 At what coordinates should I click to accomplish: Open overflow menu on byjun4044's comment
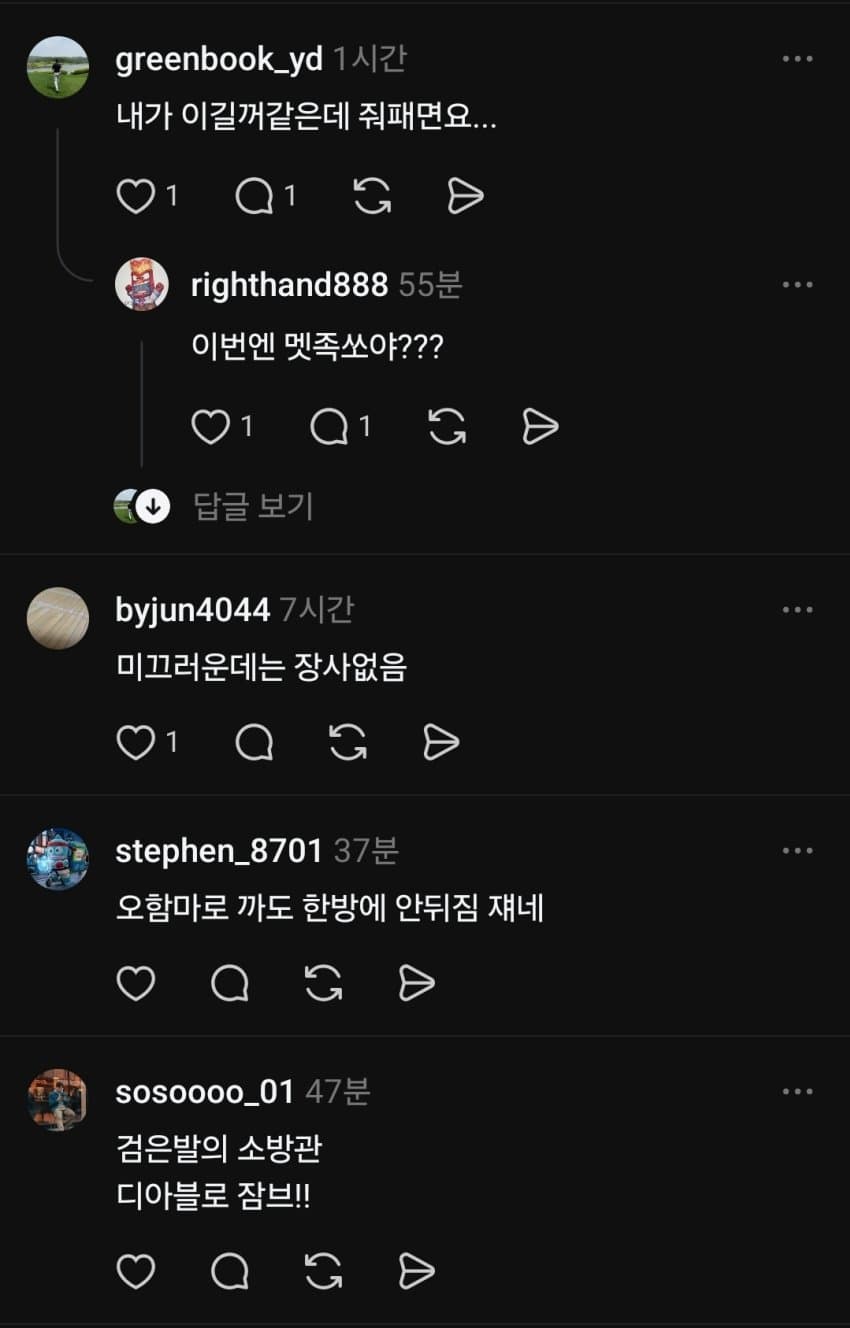(x=797, y=610)
